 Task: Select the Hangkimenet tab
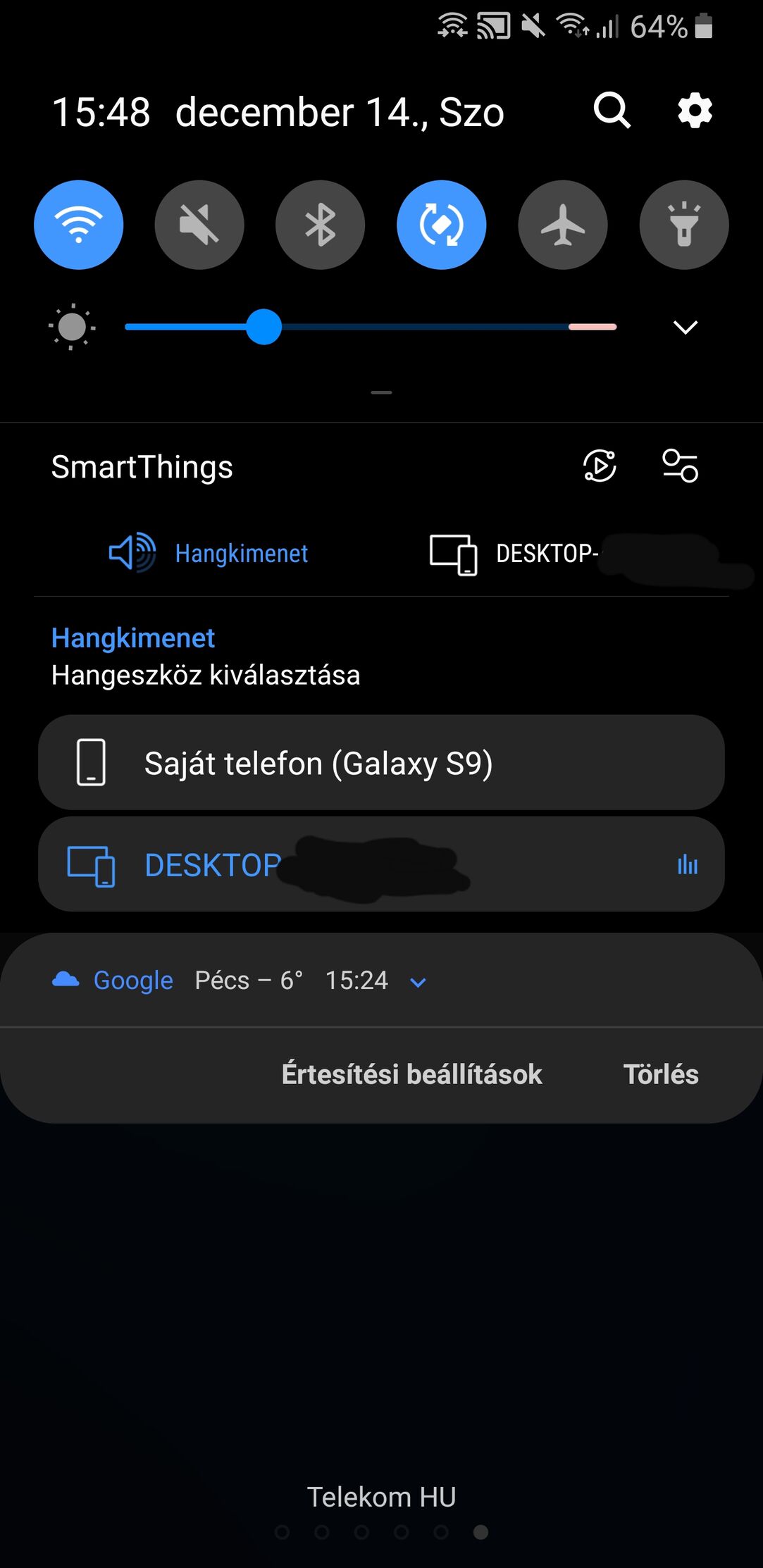pos(209,553)
